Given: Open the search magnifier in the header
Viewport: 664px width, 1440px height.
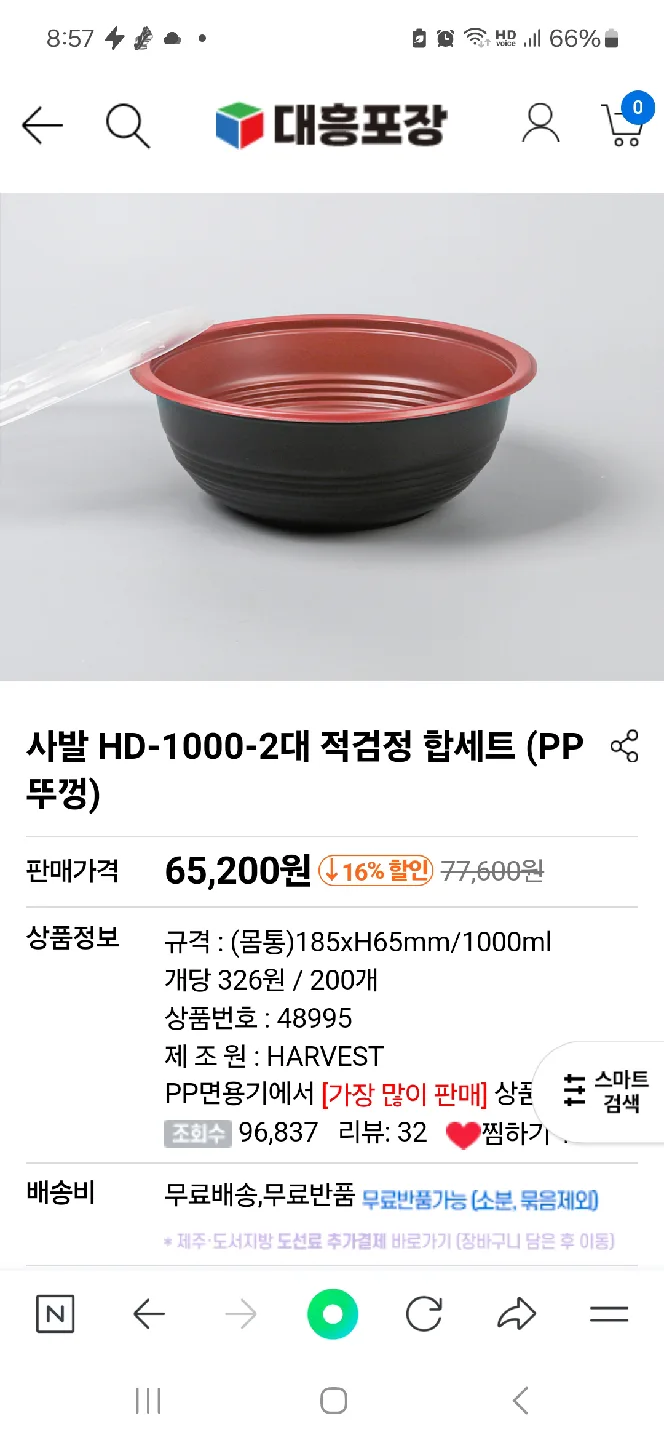Looking at the screenshot, I should (127, 125).
